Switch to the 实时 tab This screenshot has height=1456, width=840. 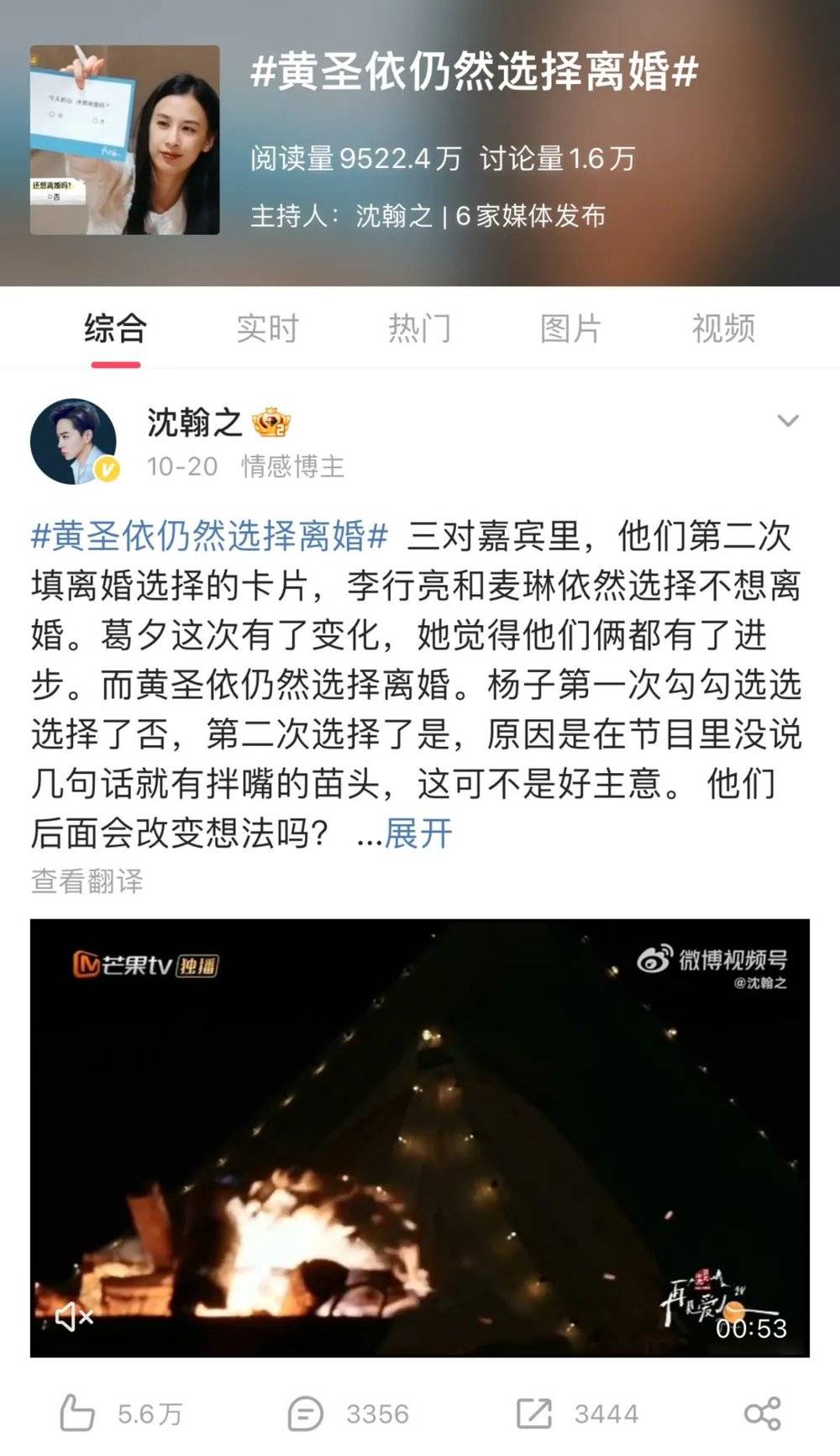point(267,329)
